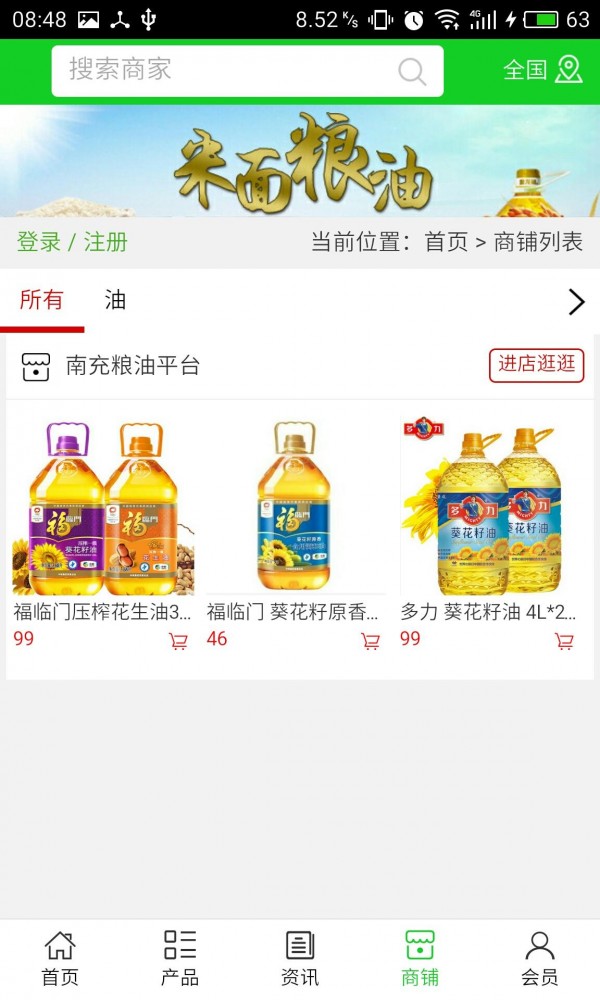Go to the 首页 bottom tab
Screen dimensions: 600x1000
(60, 959)
